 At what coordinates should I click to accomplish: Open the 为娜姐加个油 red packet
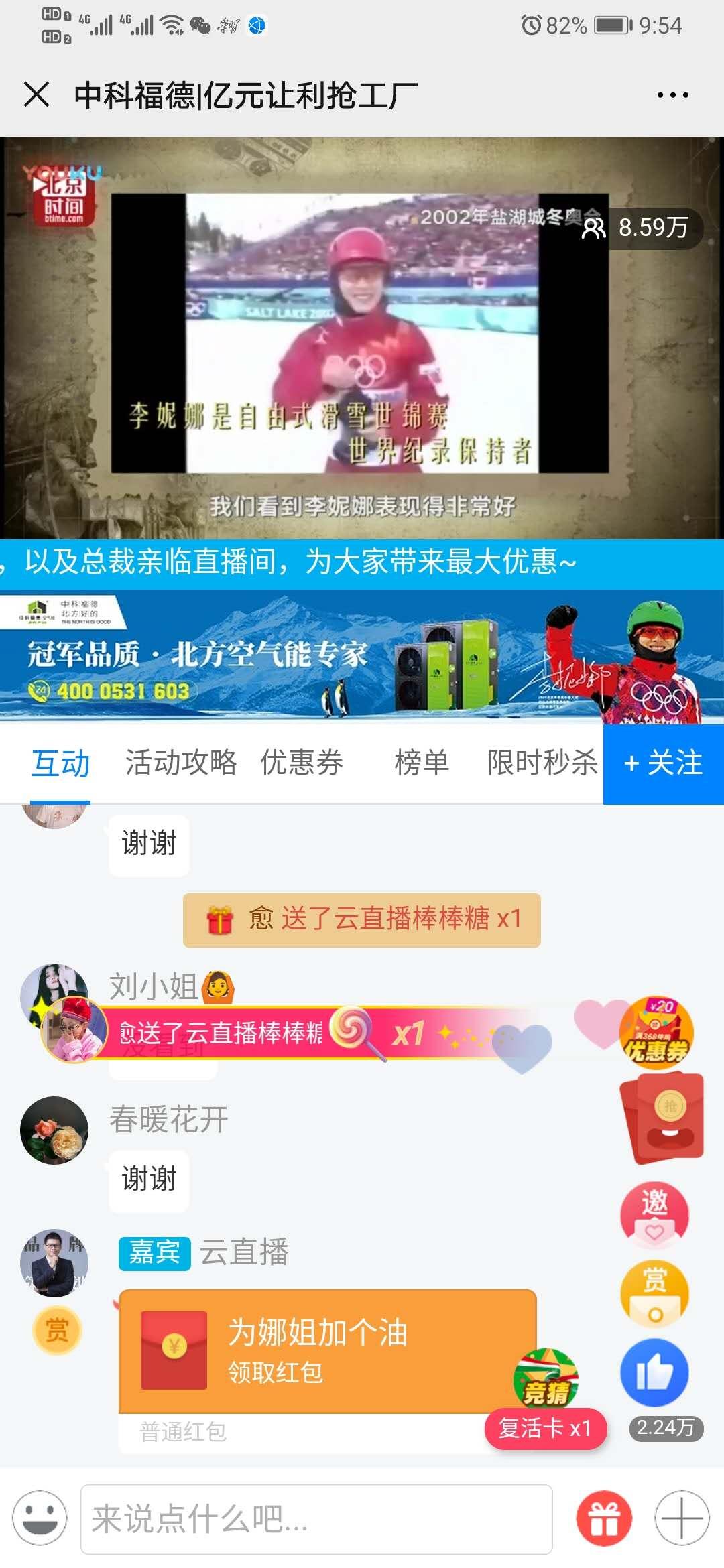click(x=327, y=1350)
